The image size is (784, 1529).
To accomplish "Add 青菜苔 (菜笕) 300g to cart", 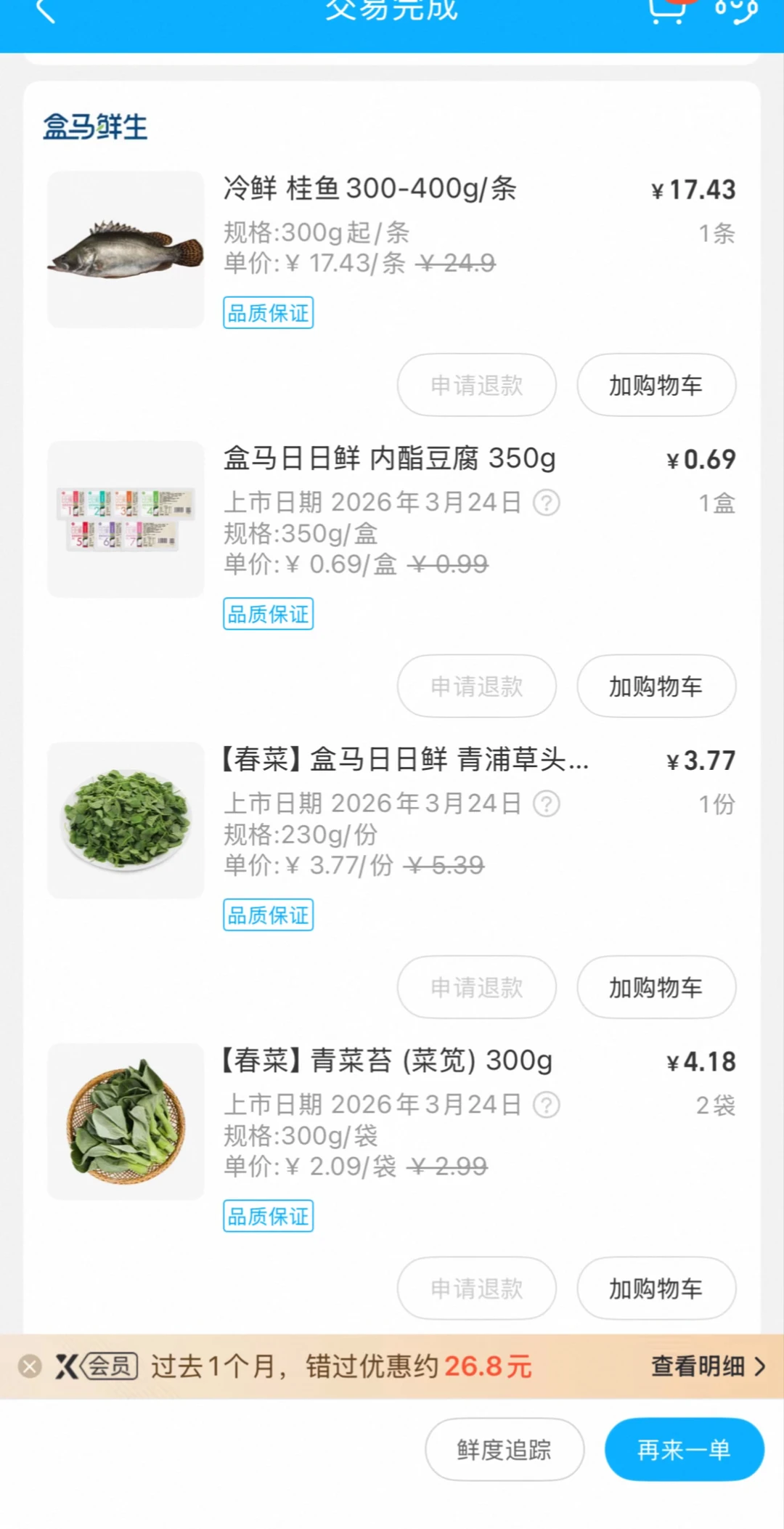I will point(656,1288).
